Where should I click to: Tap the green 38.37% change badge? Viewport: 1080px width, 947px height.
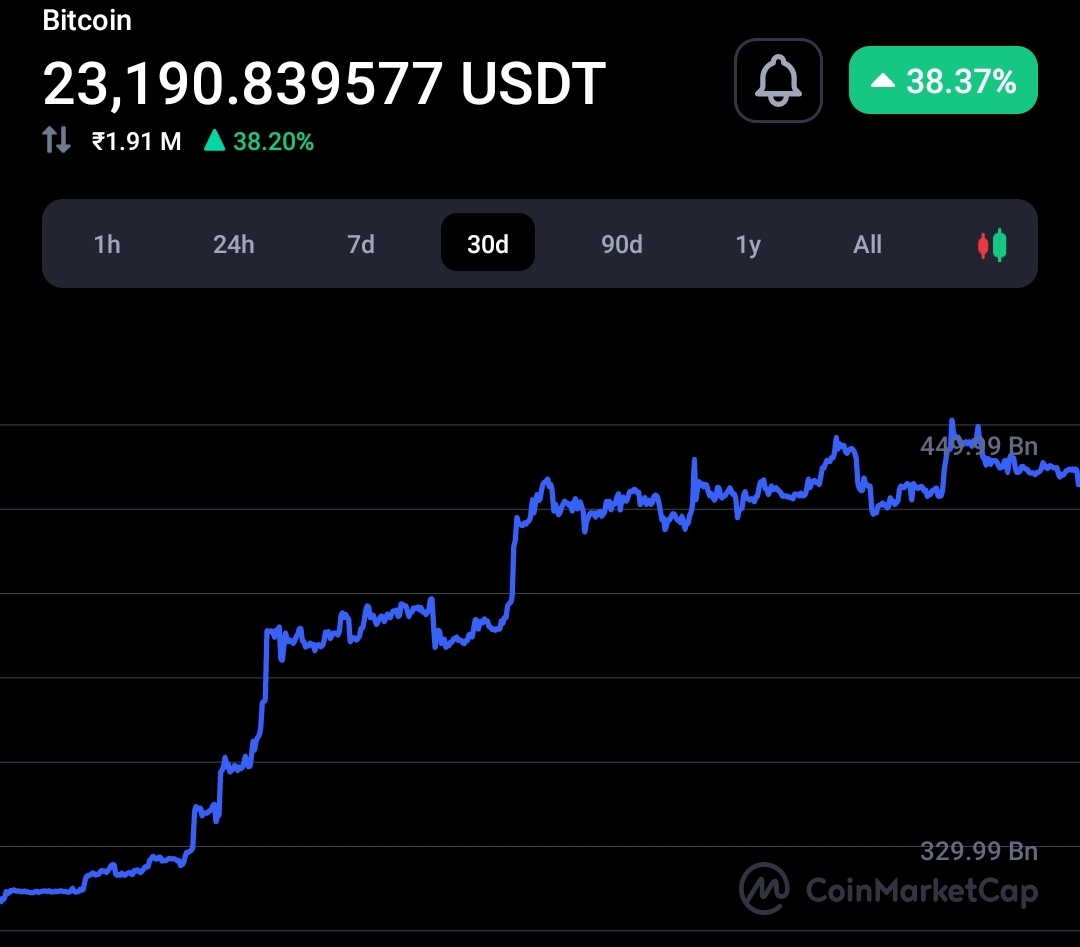(943, 81)
